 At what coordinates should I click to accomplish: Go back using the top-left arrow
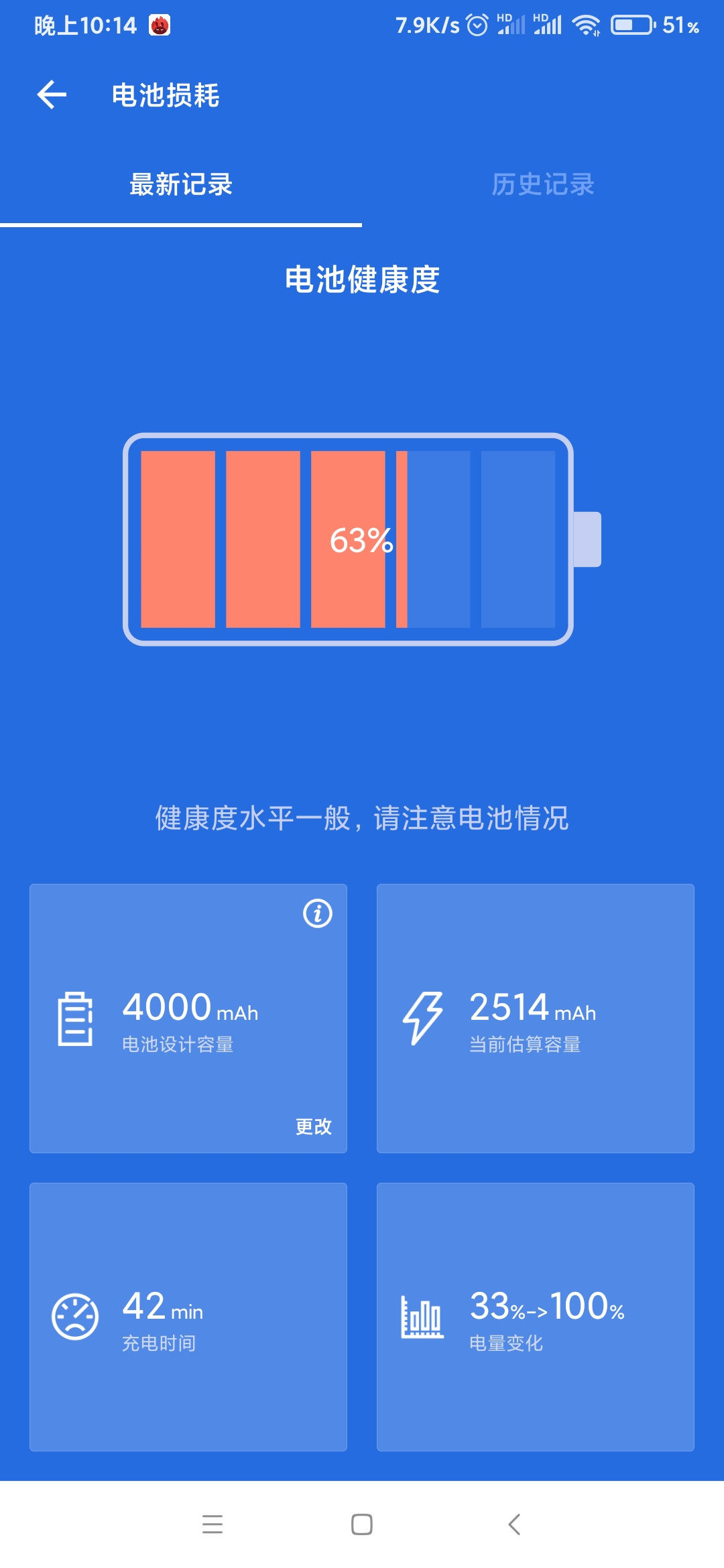click(x=52, y=94)
